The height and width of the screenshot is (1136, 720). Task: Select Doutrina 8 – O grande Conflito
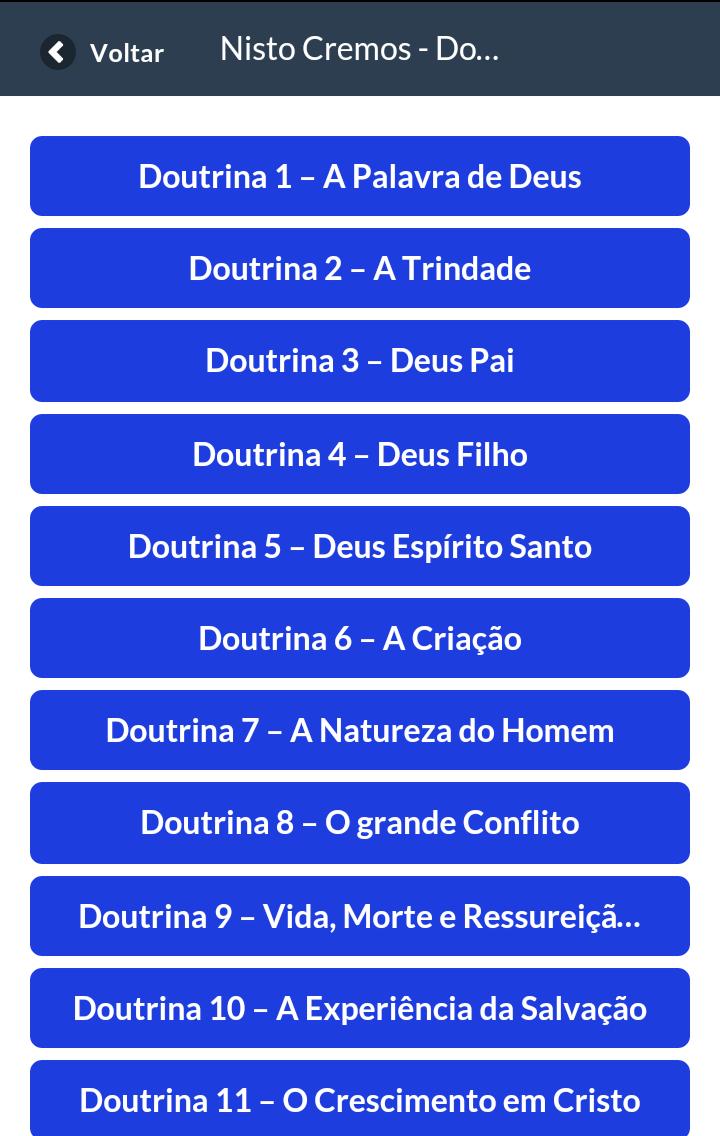tap(360, 823)
